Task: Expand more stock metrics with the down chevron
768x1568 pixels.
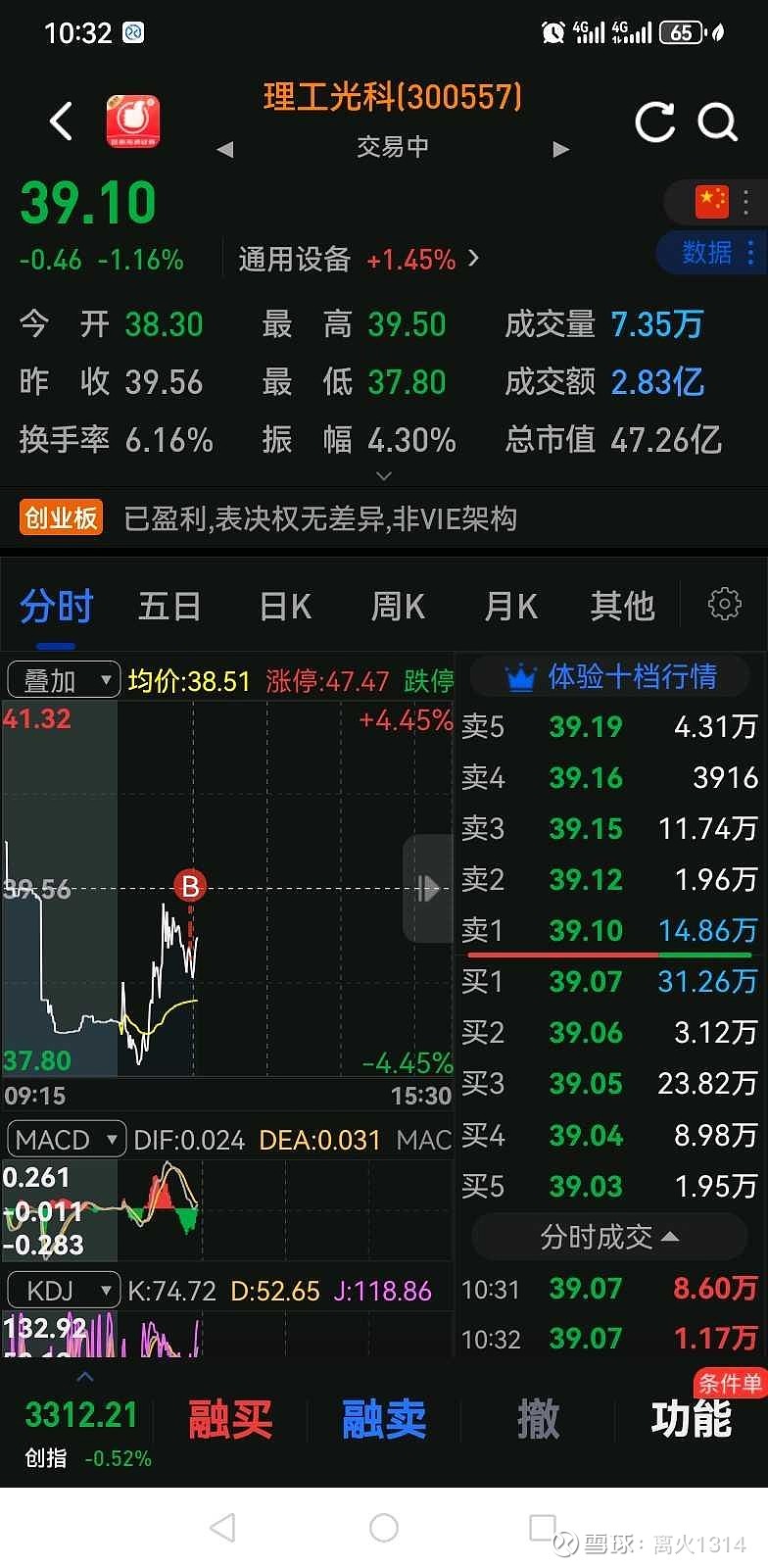Action: pos(383,475)
